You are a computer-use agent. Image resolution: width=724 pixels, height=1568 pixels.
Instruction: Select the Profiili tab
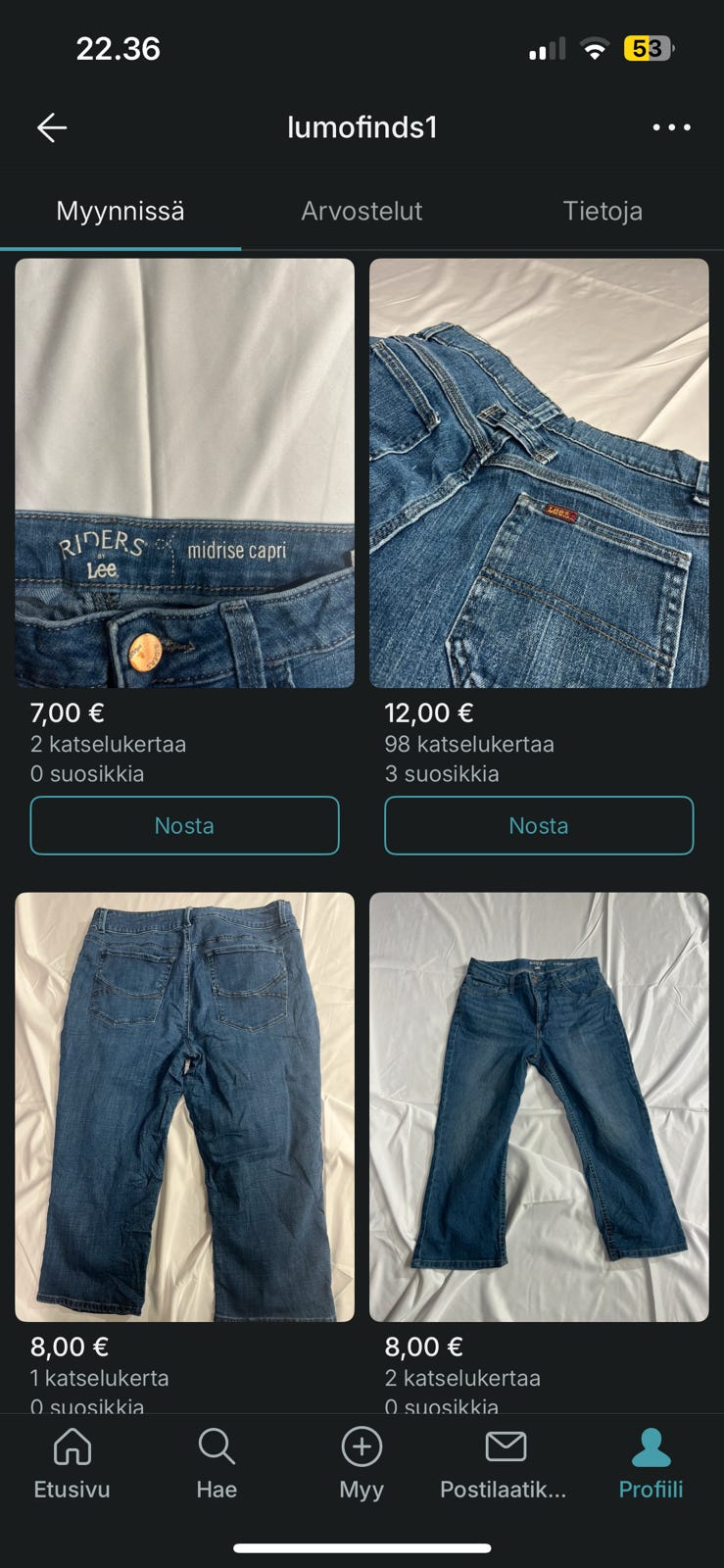651,1463
